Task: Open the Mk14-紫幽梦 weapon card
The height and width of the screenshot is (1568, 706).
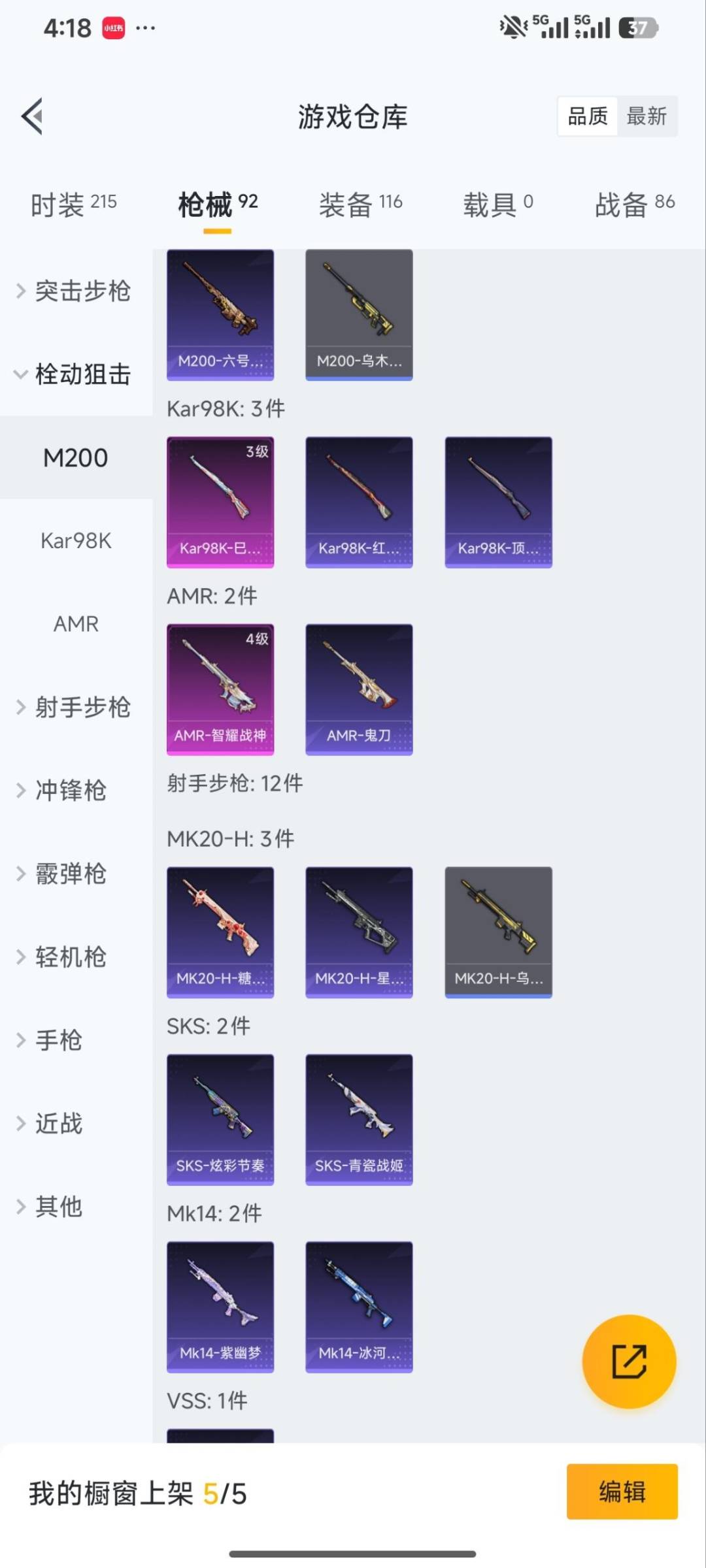Action: click(220, 1307)
